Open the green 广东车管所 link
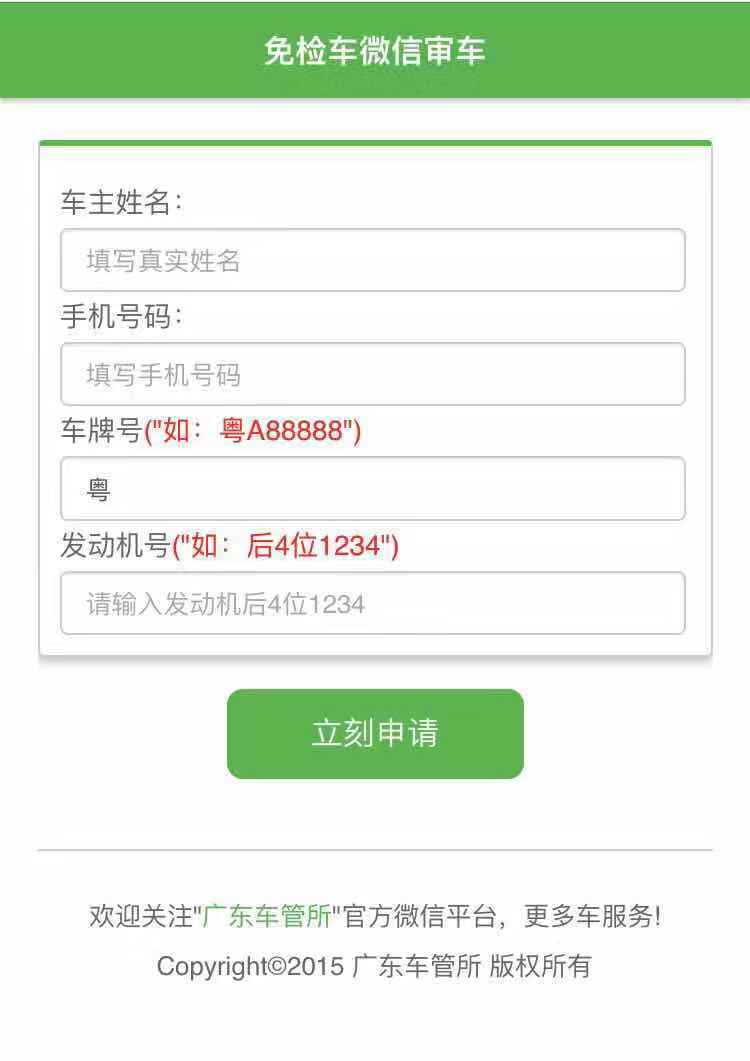This screenshot has width=750, height=1061. (x=266, y=916)
